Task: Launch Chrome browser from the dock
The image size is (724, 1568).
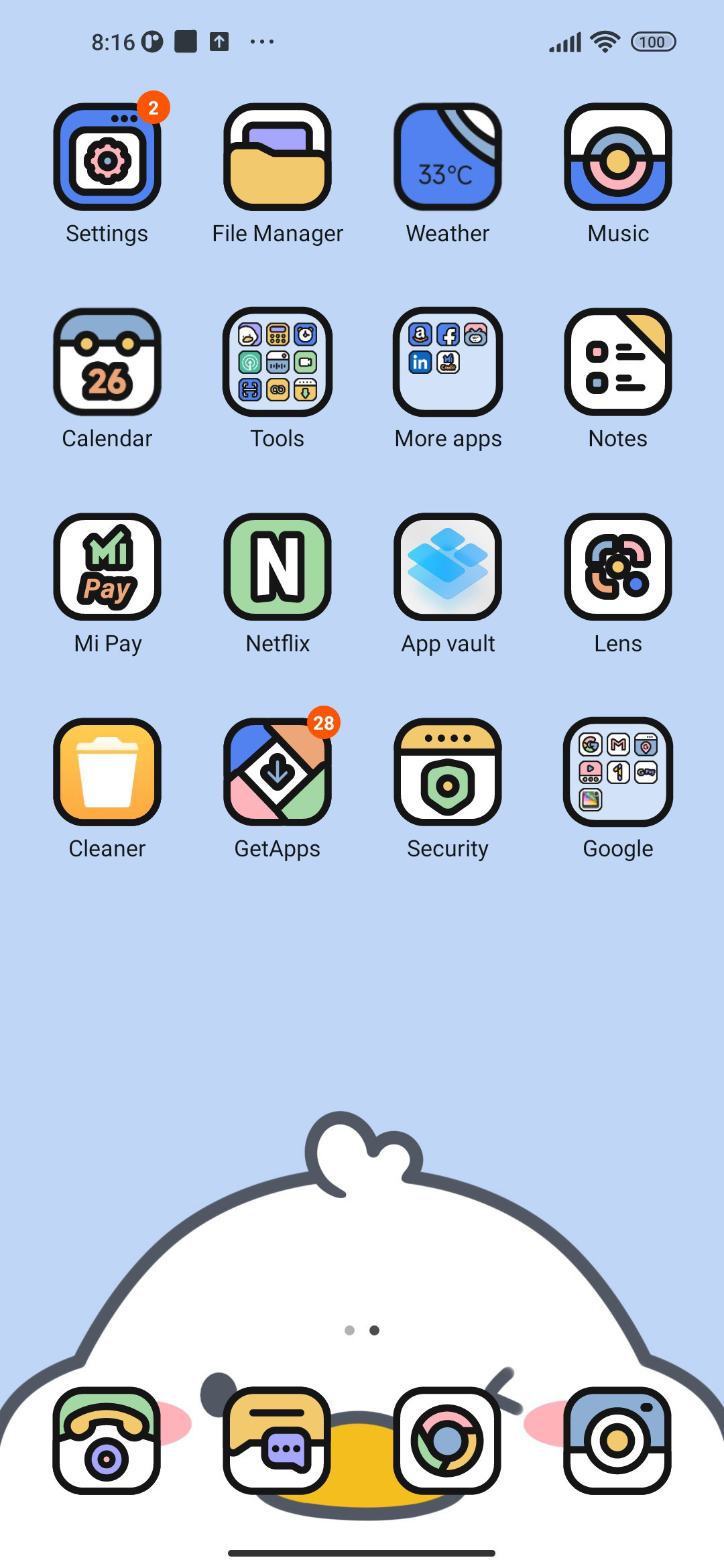Action: pos(448,1441)
